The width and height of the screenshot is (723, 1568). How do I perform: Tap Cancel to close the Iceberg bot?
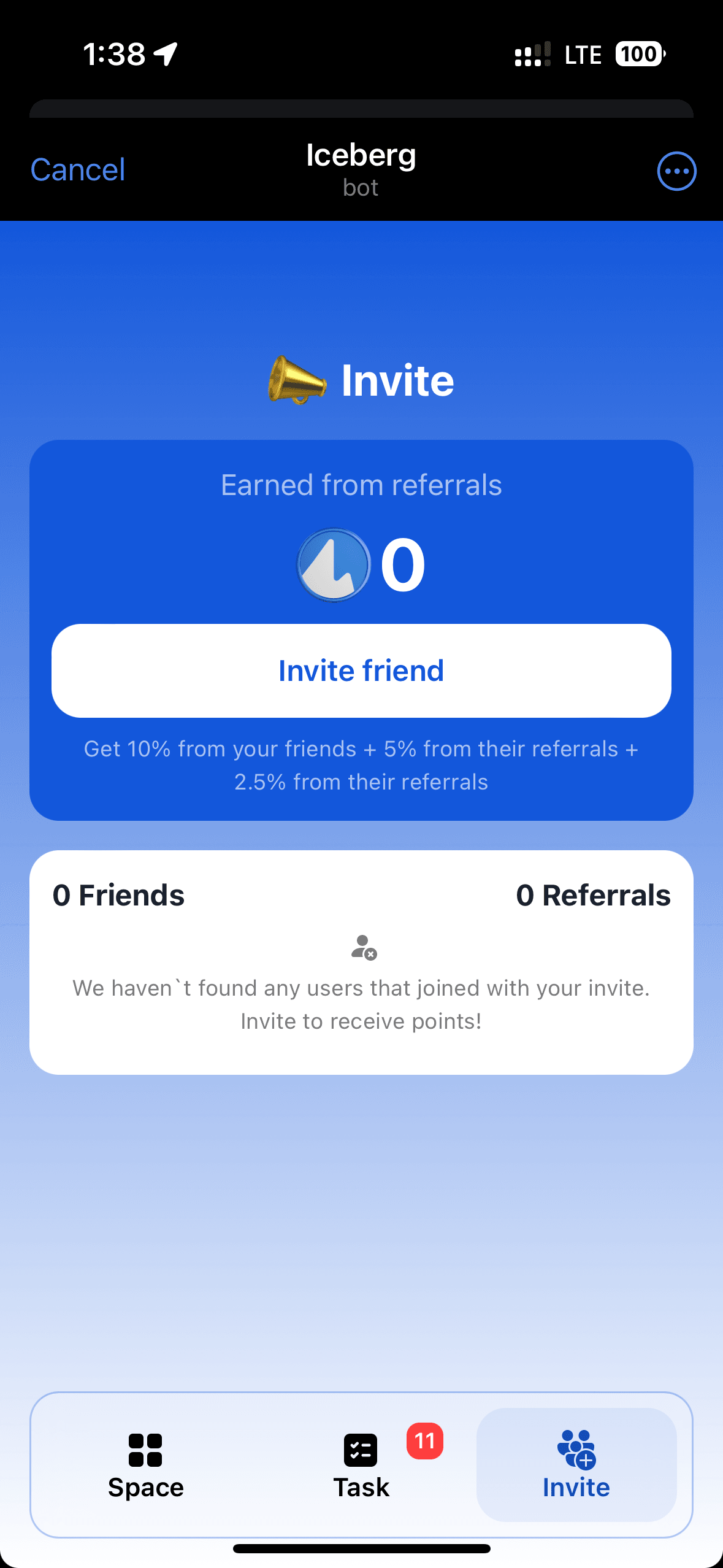78,170
